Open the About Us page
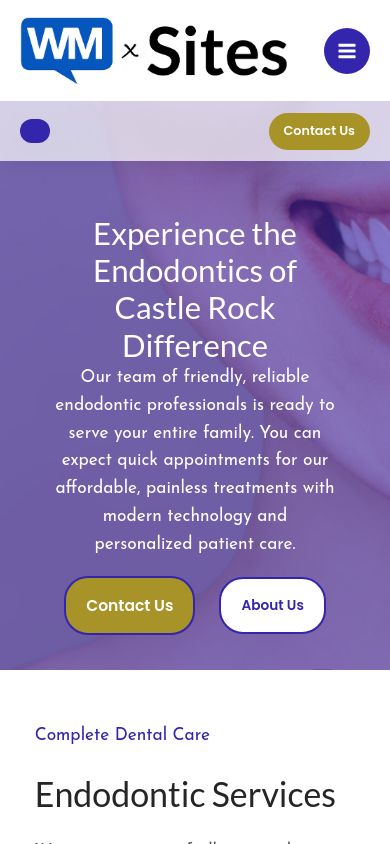Screen dimensions: 390x844 pyautogui.click(x=272, y=605)
